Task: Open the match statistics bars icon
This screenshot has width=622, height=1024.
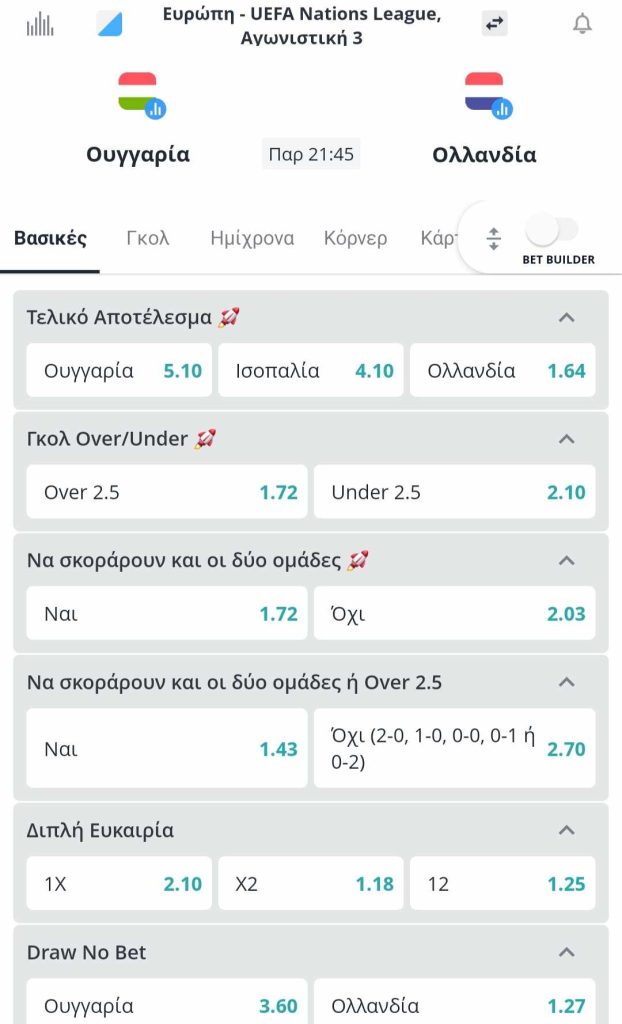Action: (x=40, y=24)
